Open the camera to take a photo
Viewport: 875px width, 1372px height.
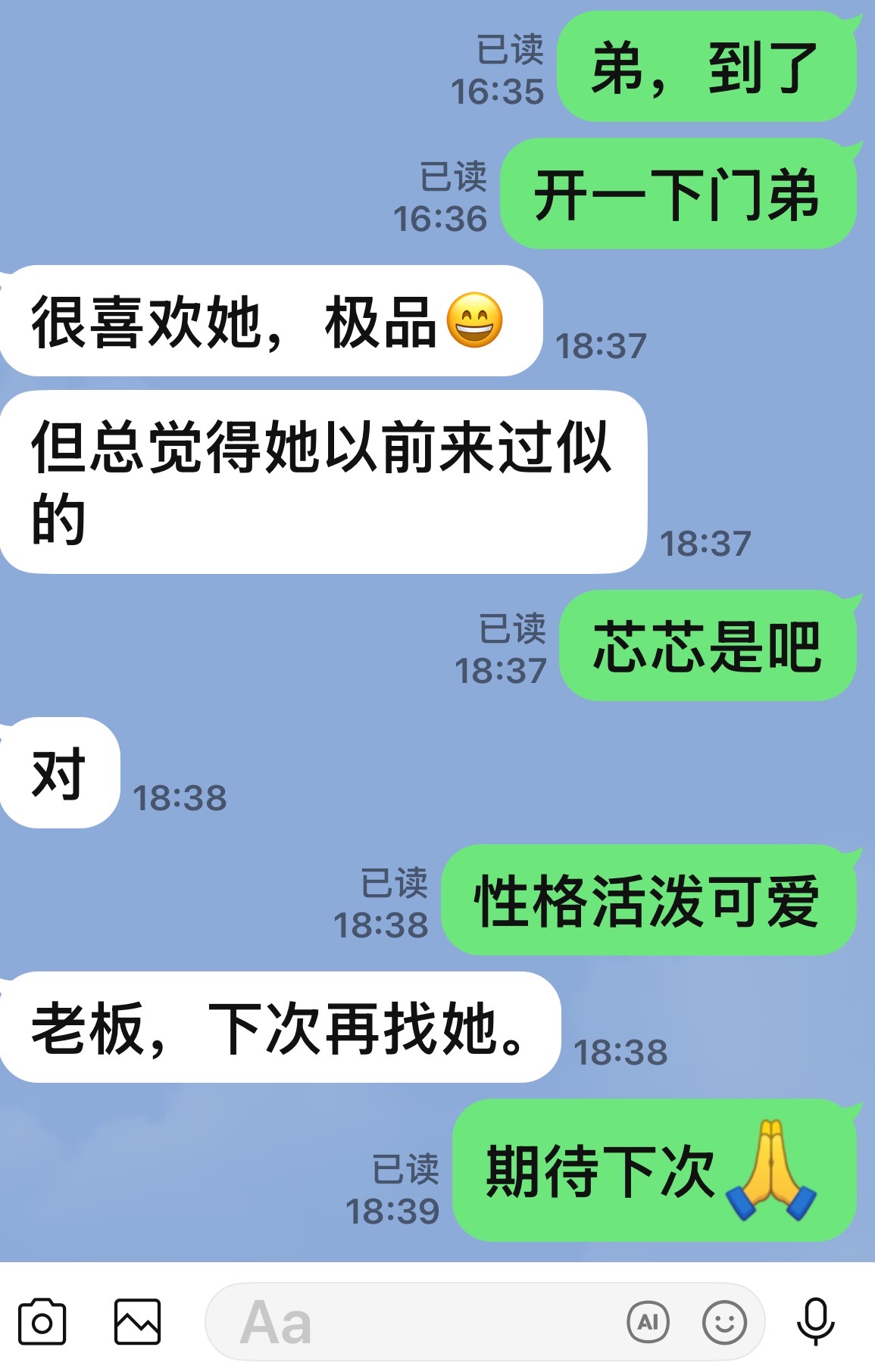[42, 1323]
